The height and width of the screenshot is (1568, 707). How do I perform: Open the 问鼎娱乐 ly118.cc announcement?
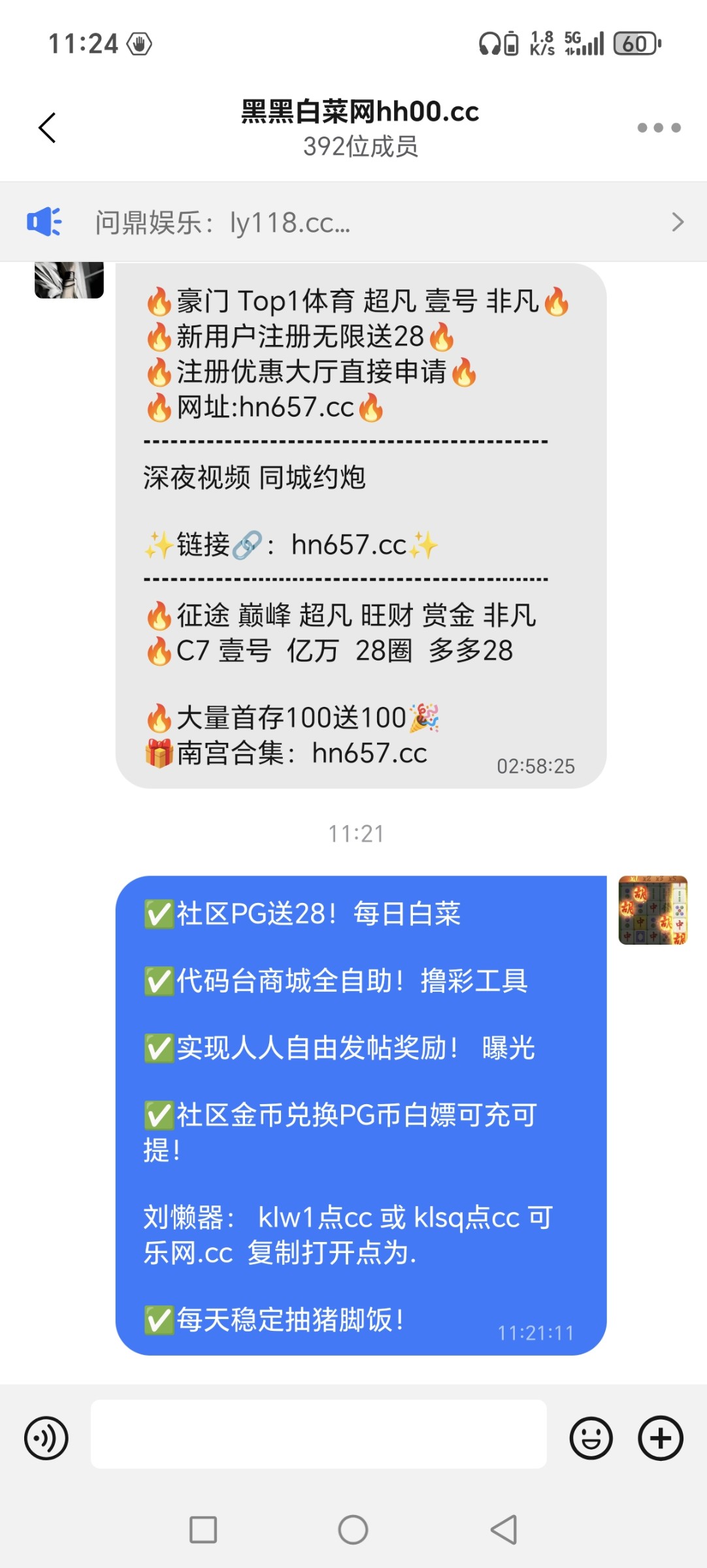[x=222, y=223]
